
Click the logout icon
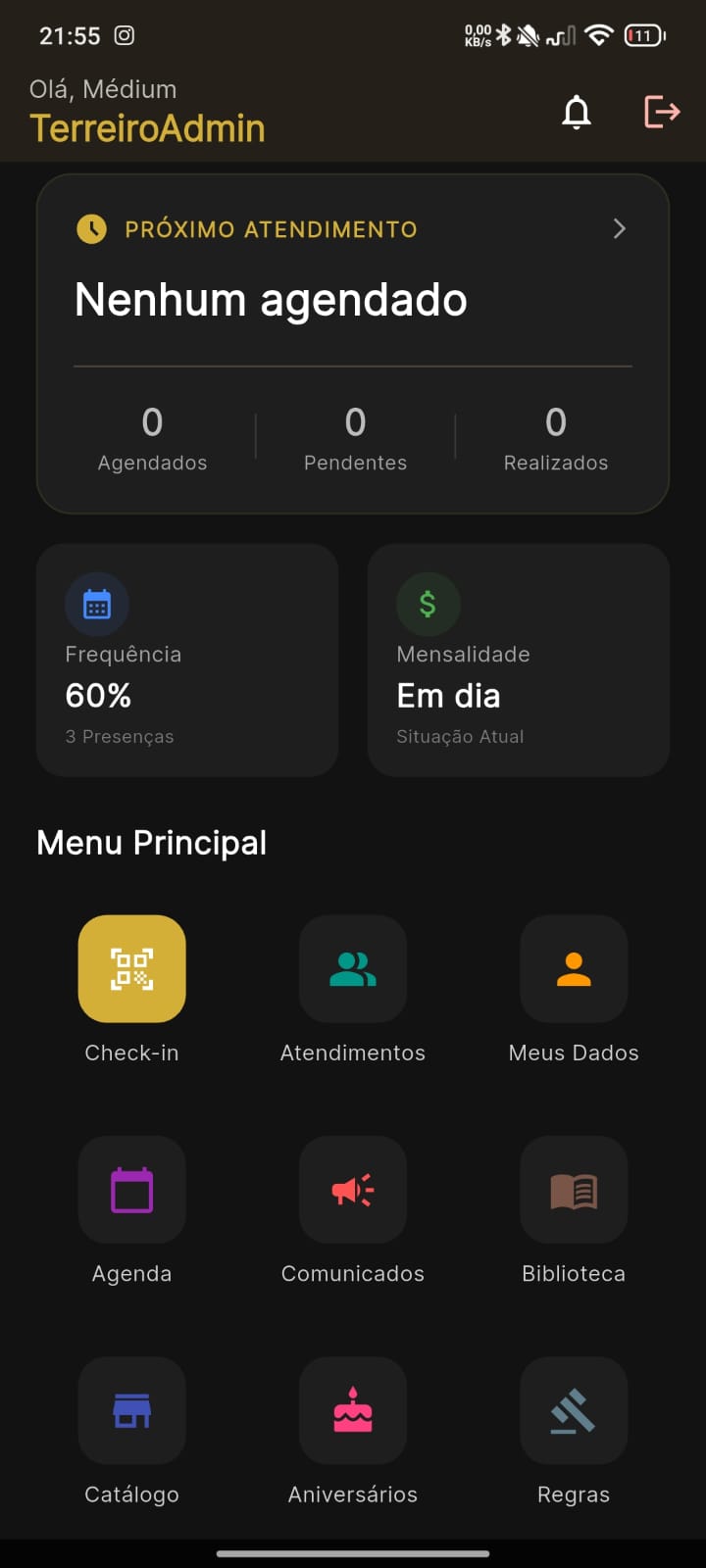click(x=661, y=112)
